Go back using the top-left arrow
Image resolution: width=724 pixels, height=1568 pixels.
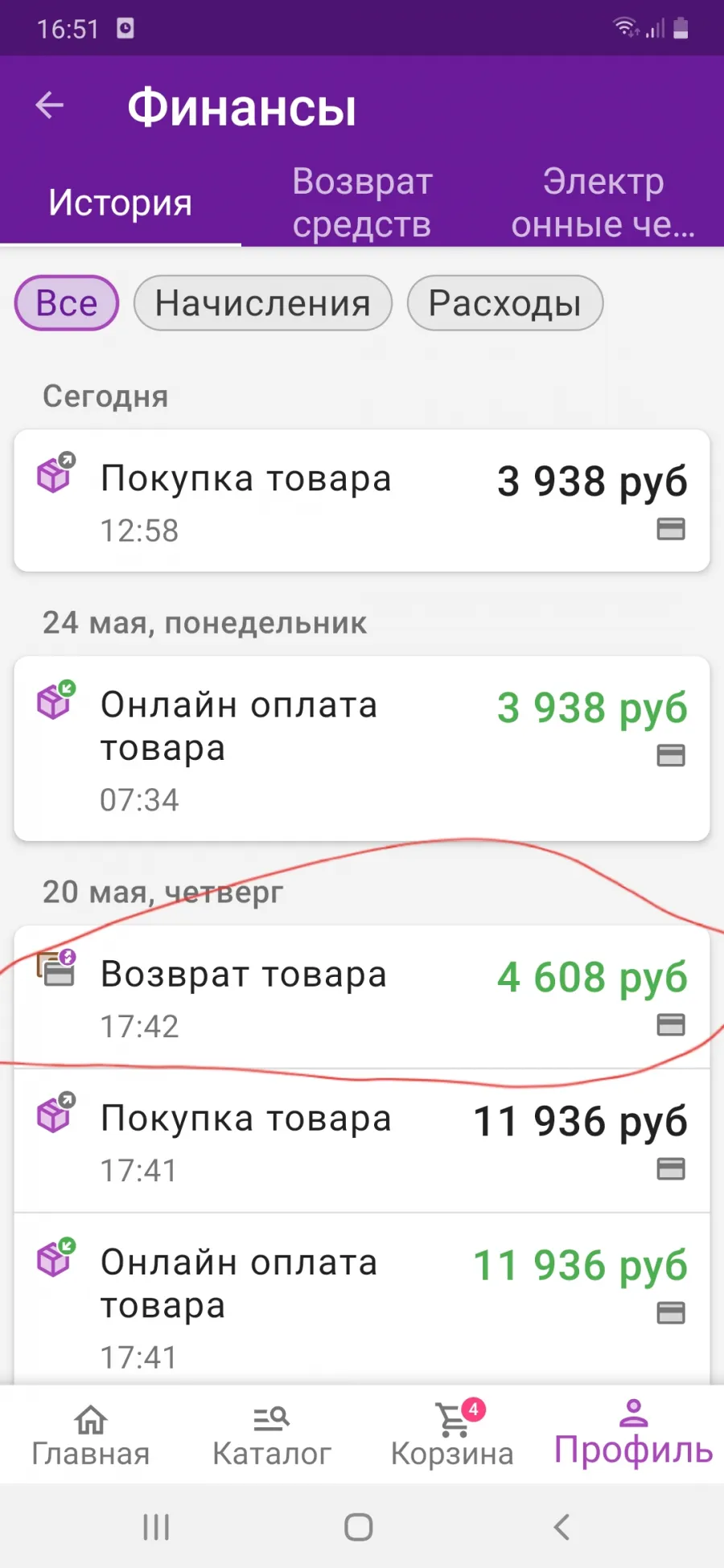tap(50, 105)
